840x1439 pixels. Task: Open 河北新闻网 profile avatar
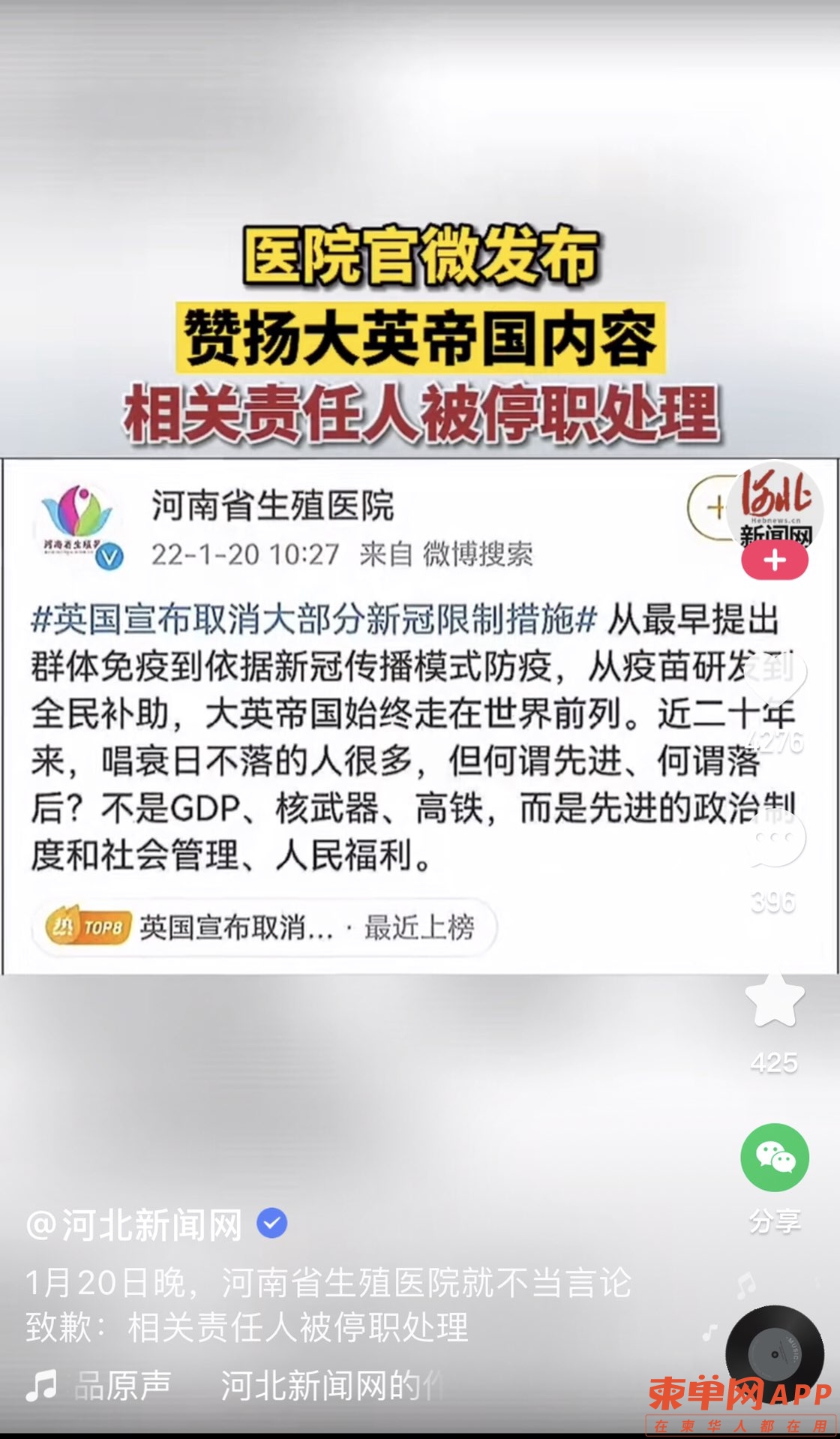coord(775,507)
